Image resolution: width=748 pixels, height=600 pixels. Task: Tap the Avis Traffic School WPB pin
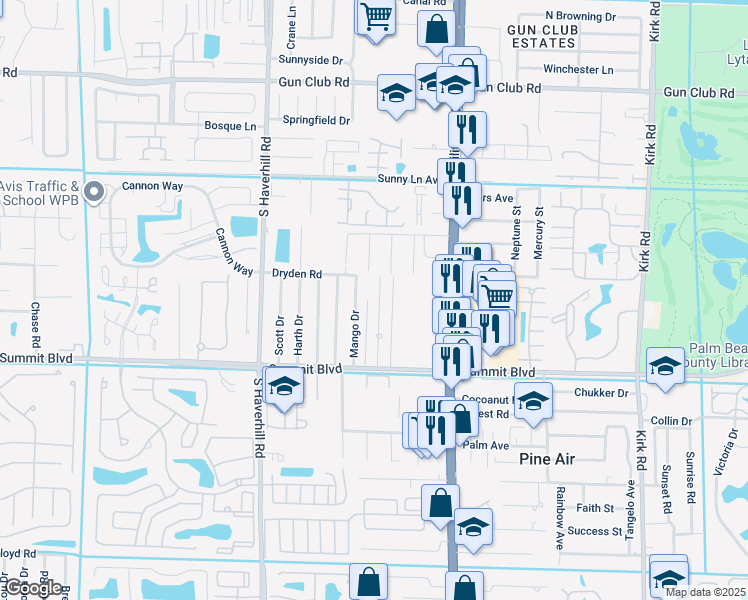point(95,190)
